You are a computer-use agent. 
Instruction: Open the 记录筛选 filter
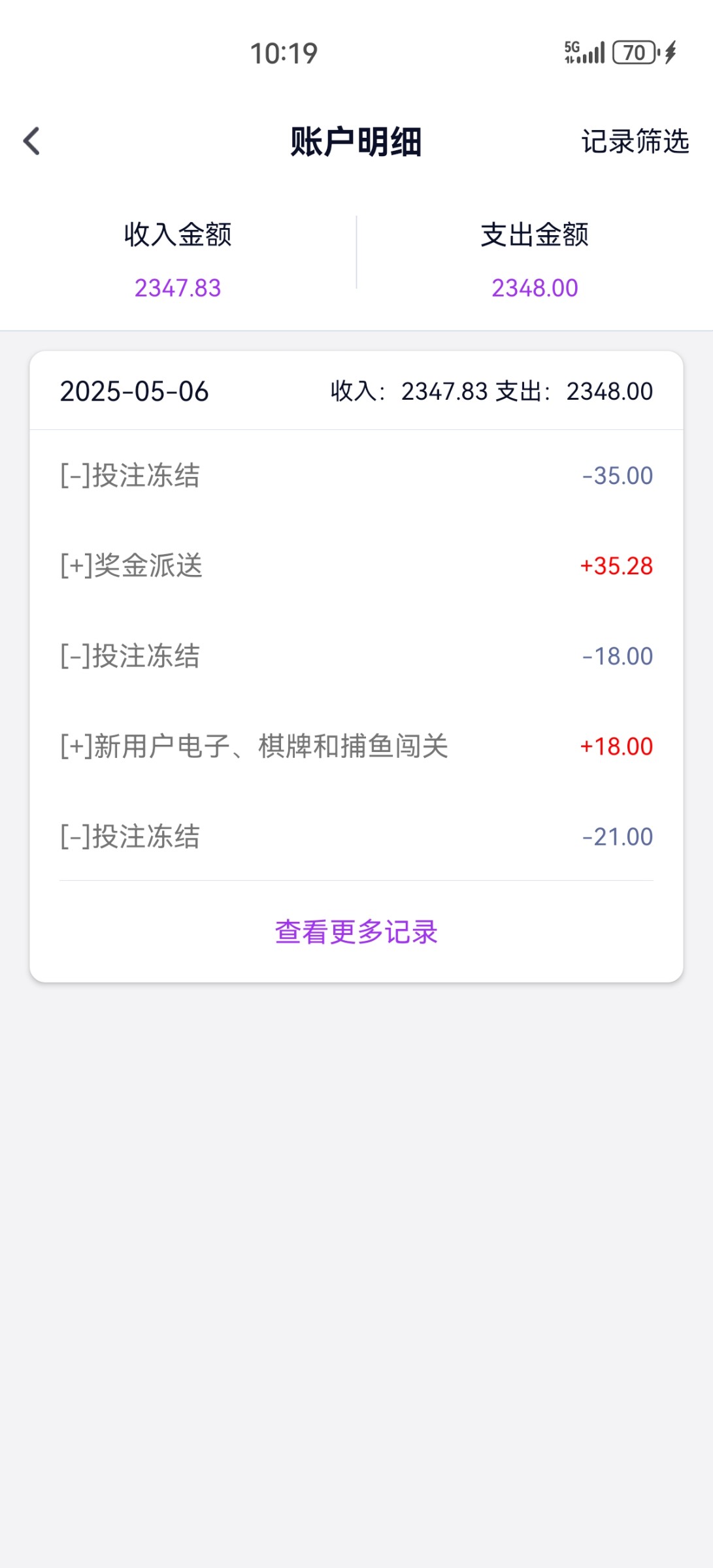tap(635, 141)
